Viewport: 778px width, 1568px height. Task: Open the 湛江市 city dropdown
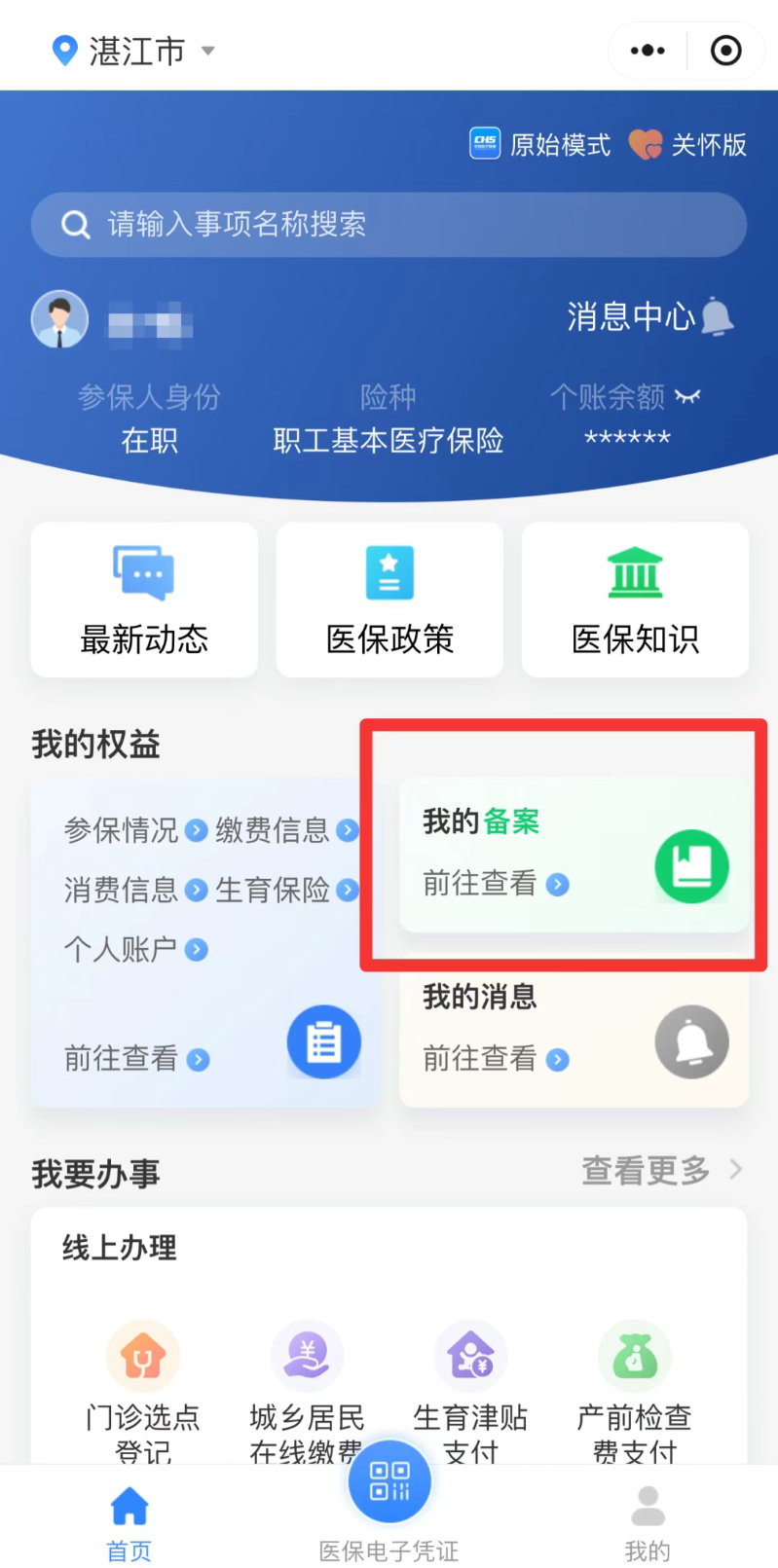(134, 51)
